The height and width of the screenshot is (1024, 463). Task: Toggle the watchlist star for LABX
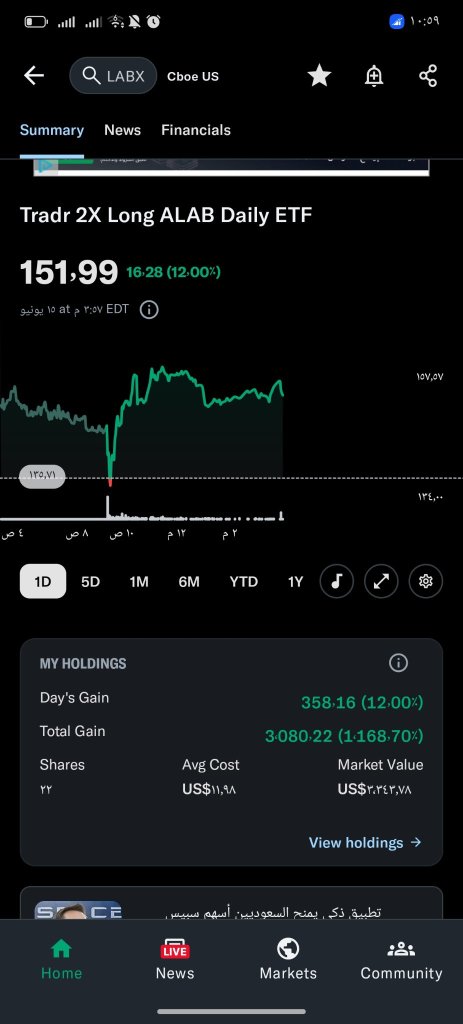tap(319, 76)
